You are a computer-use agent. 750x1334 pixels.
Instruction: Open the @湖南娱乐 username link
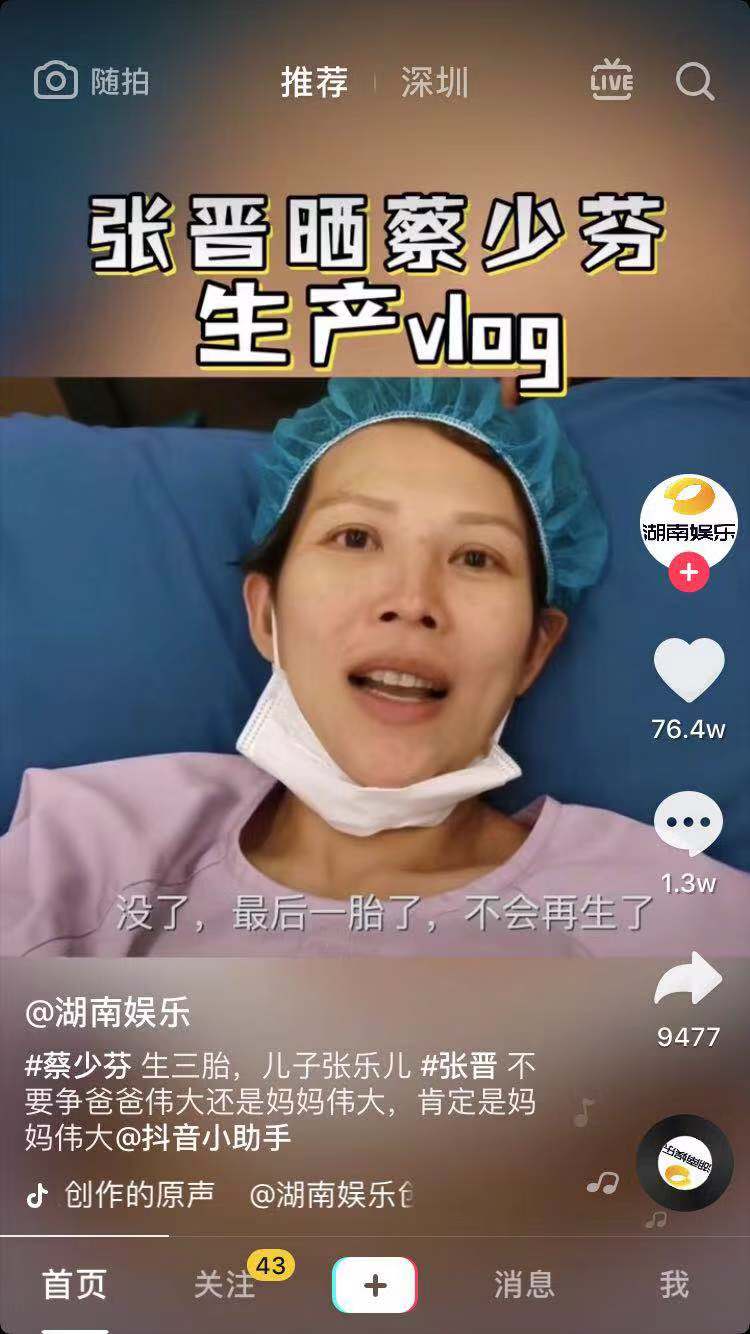(107, 1013)
